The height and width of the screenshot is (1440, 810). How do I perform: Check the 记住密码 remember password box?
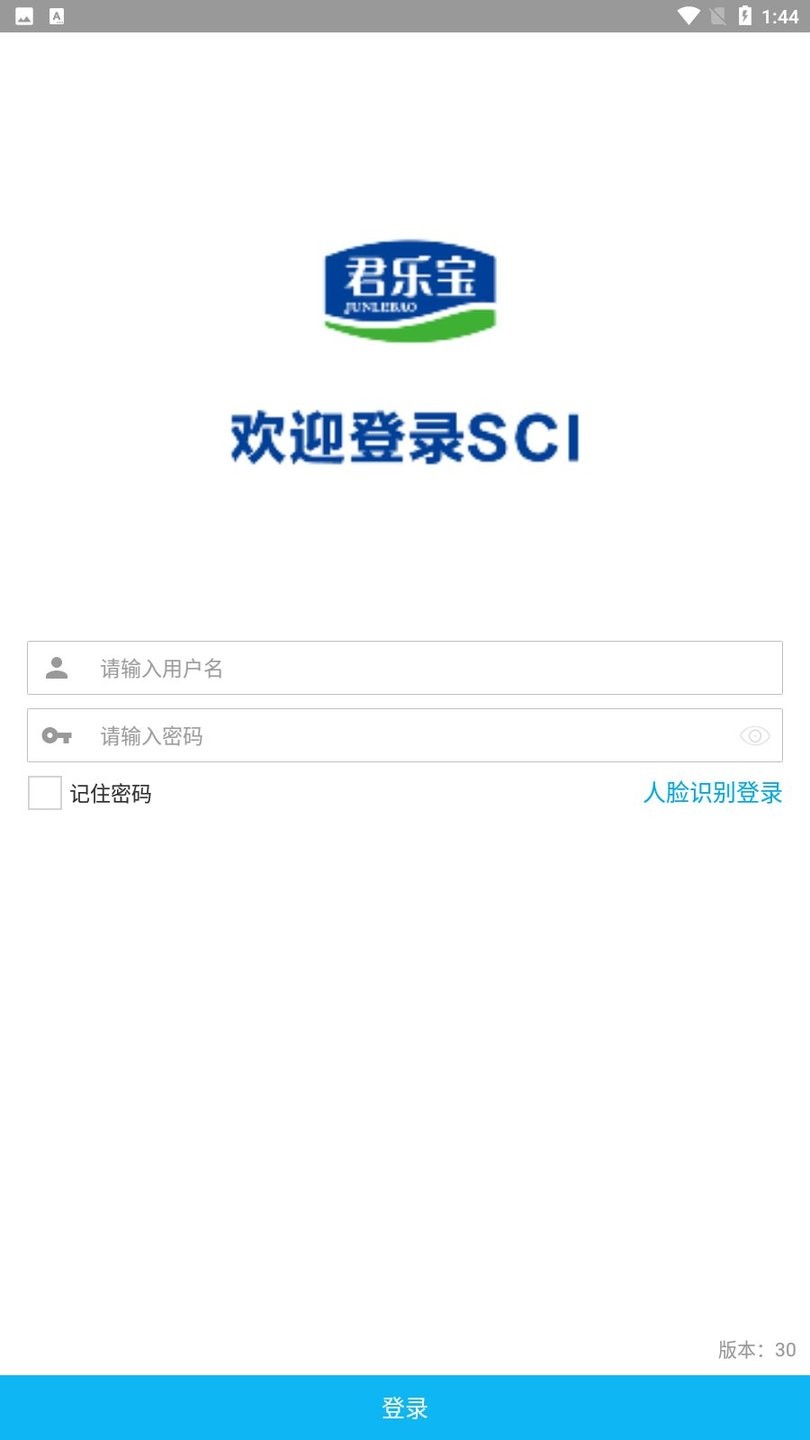click(x=45, y=793)
